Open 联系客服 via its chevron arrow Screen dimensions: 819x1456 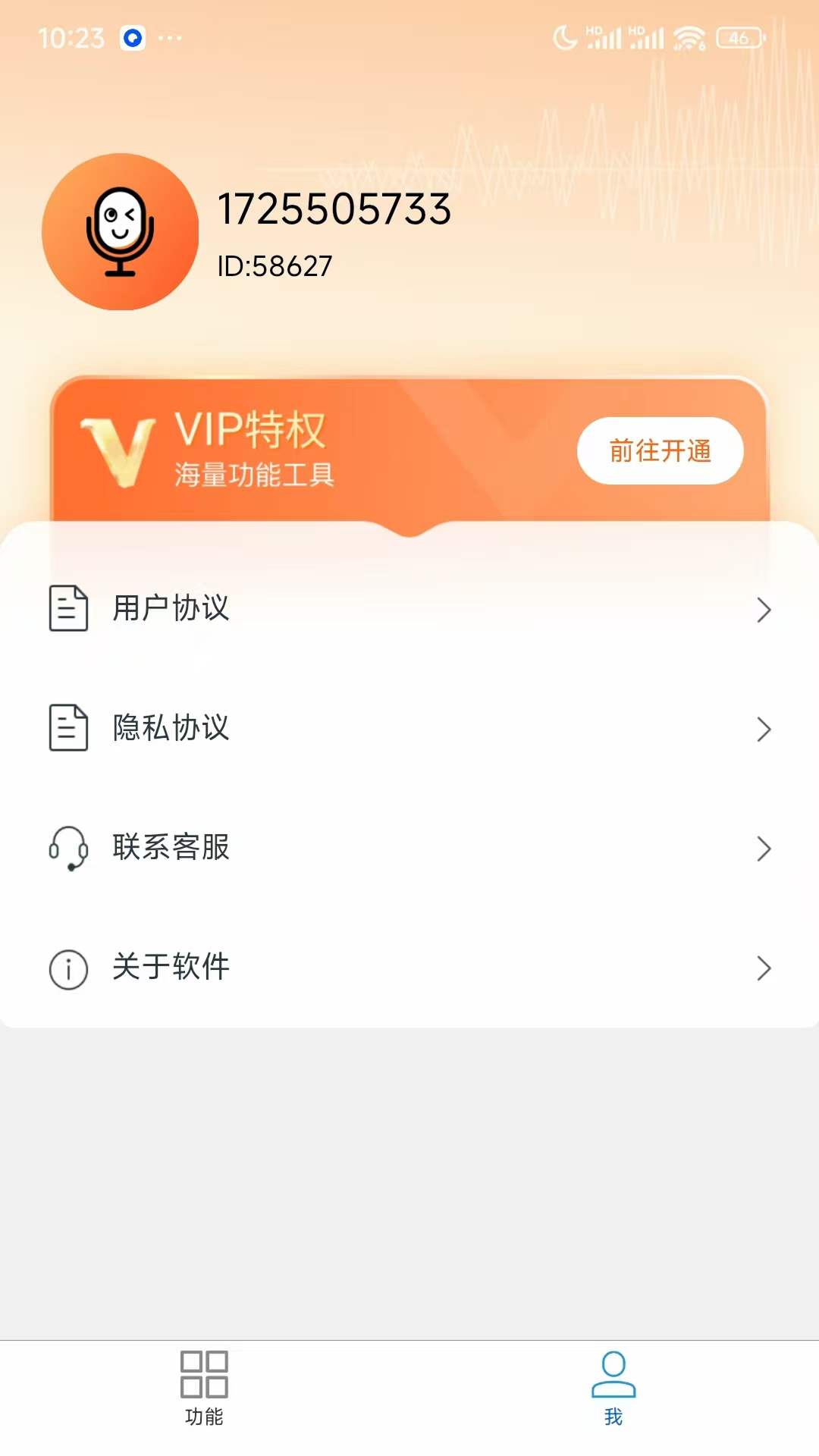[764, 850]
